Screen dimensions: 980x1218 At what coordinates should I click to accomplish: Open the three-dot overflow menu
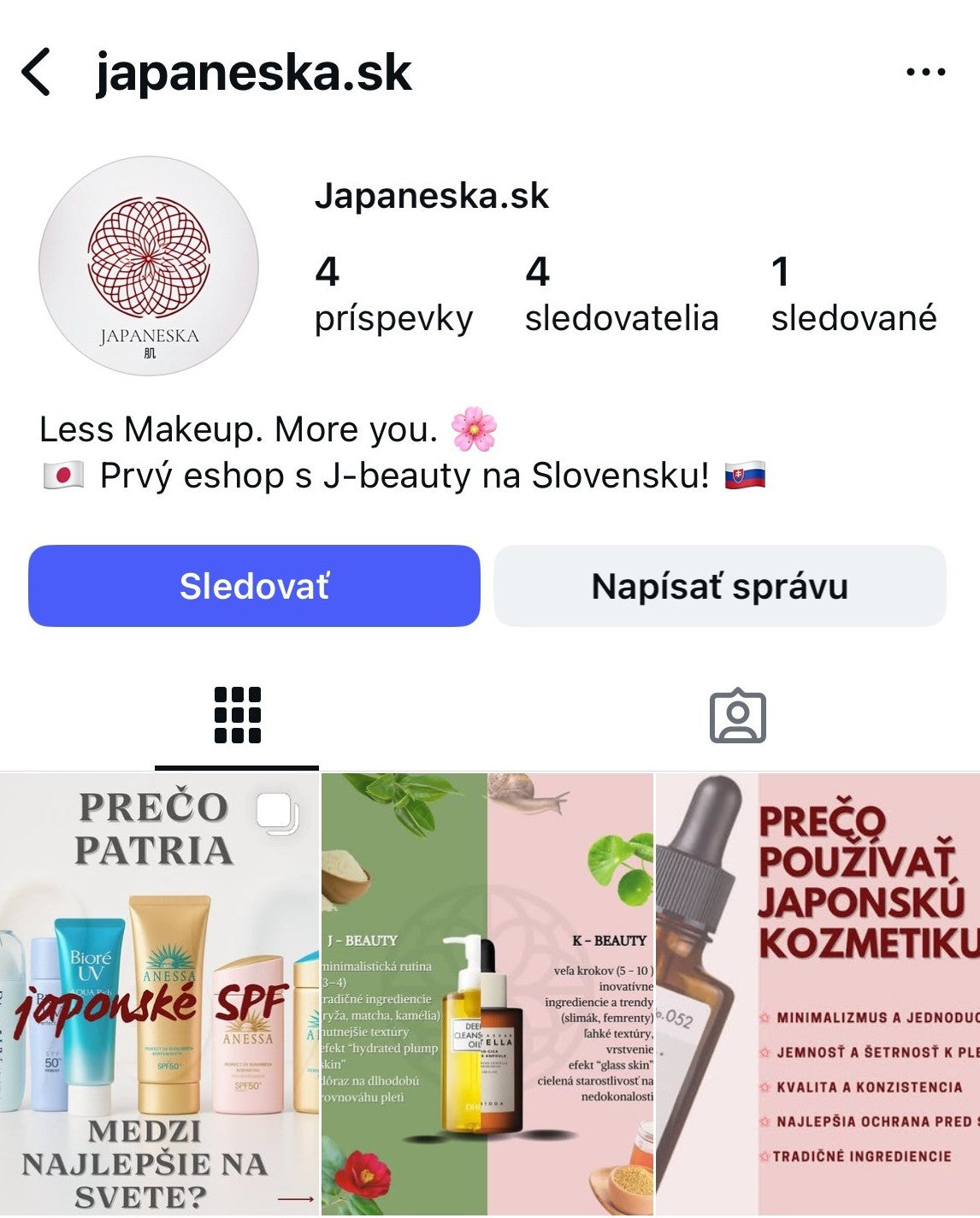[925, 73]
